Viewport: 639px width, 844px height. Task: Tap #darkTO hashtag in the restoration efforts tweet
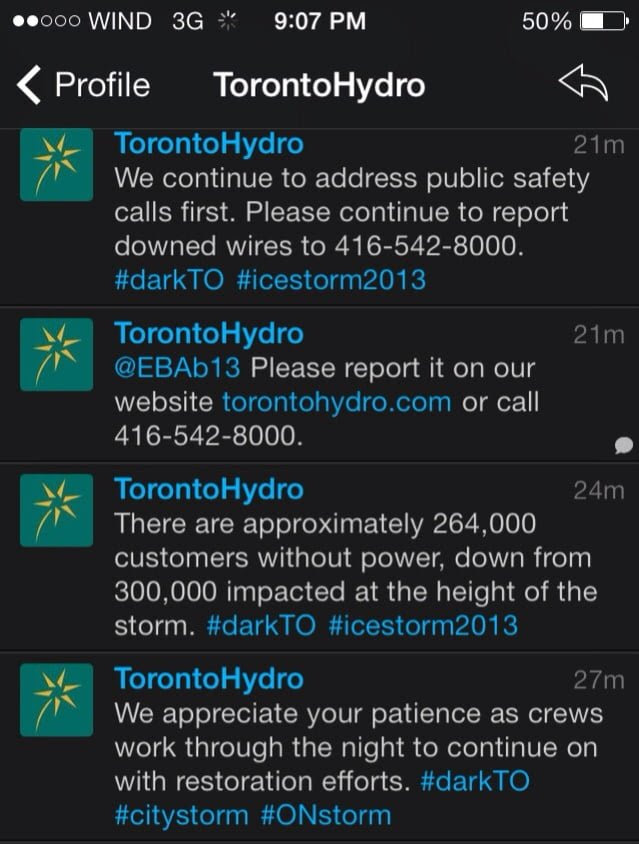475,781
